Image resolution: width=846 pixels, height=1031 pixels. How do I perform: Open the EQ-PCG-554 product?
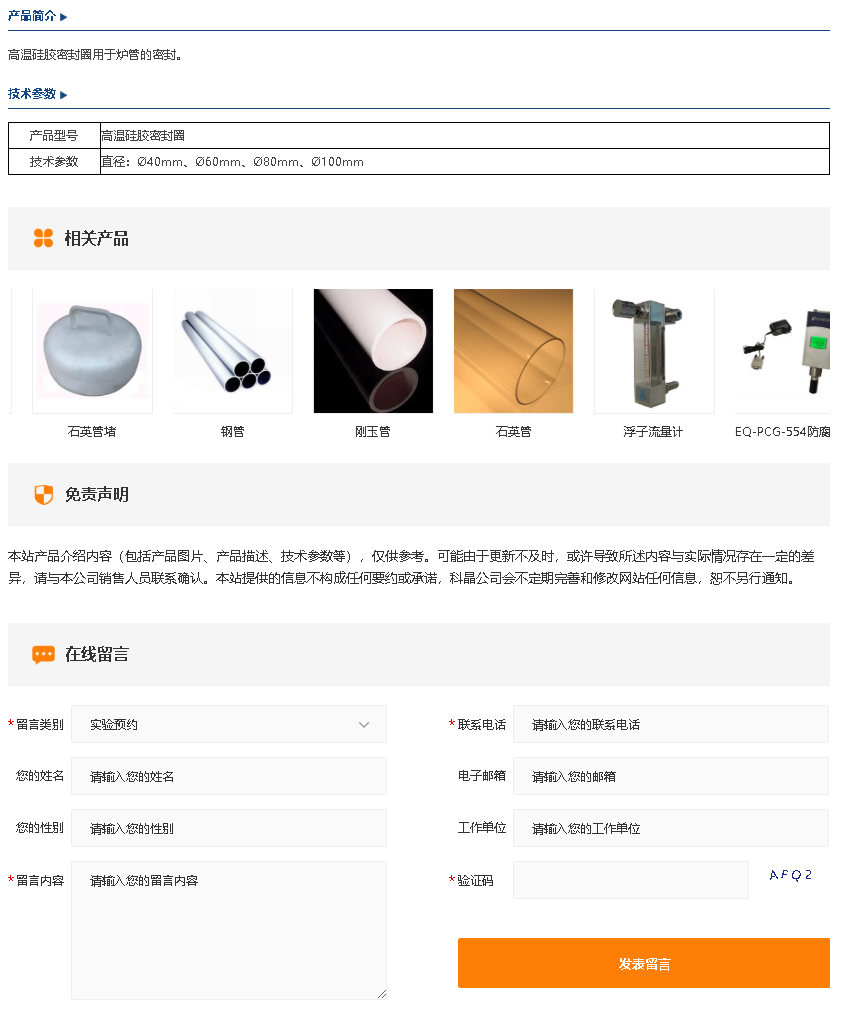(x=783, y=351)
